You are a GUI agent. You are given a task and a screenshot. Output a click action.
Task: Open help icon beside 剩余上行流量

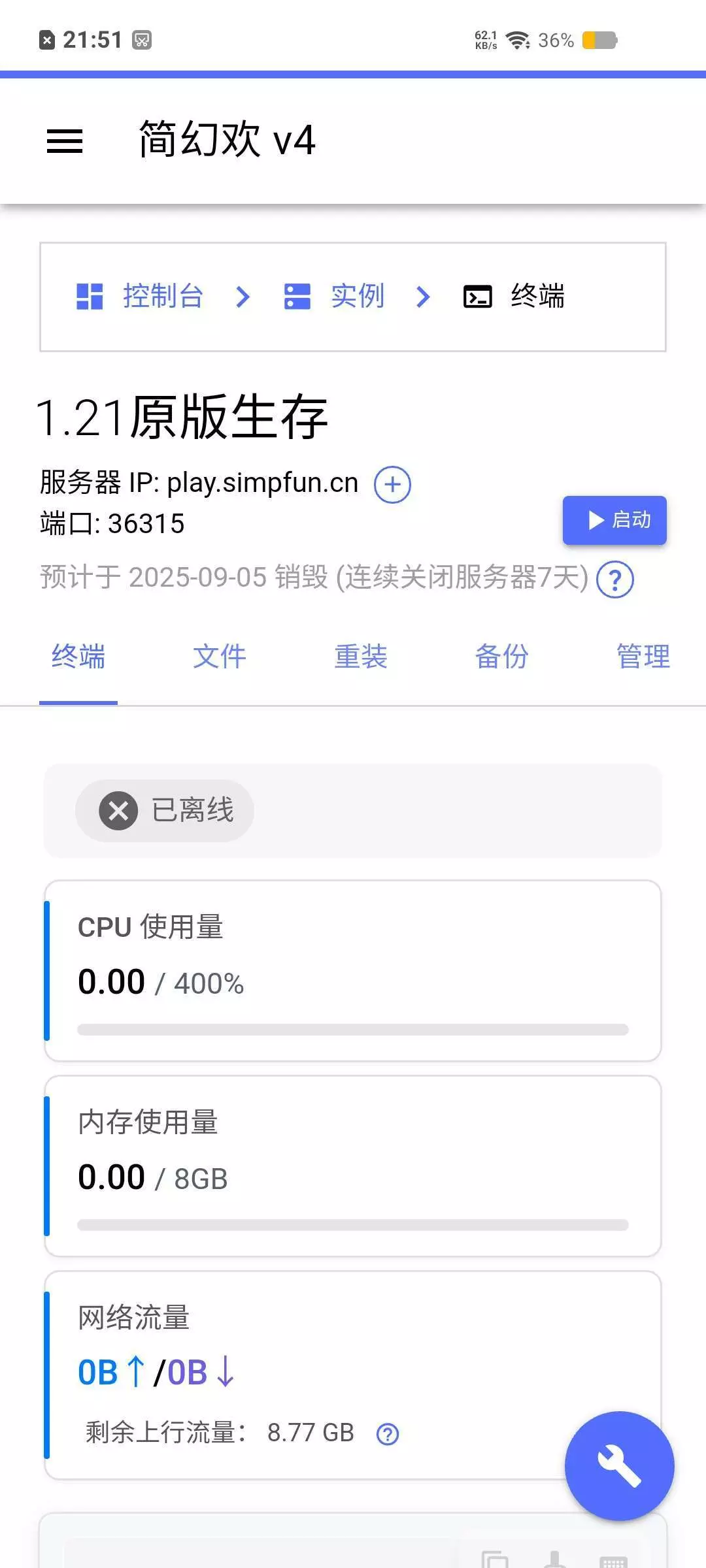(388, 1434)
